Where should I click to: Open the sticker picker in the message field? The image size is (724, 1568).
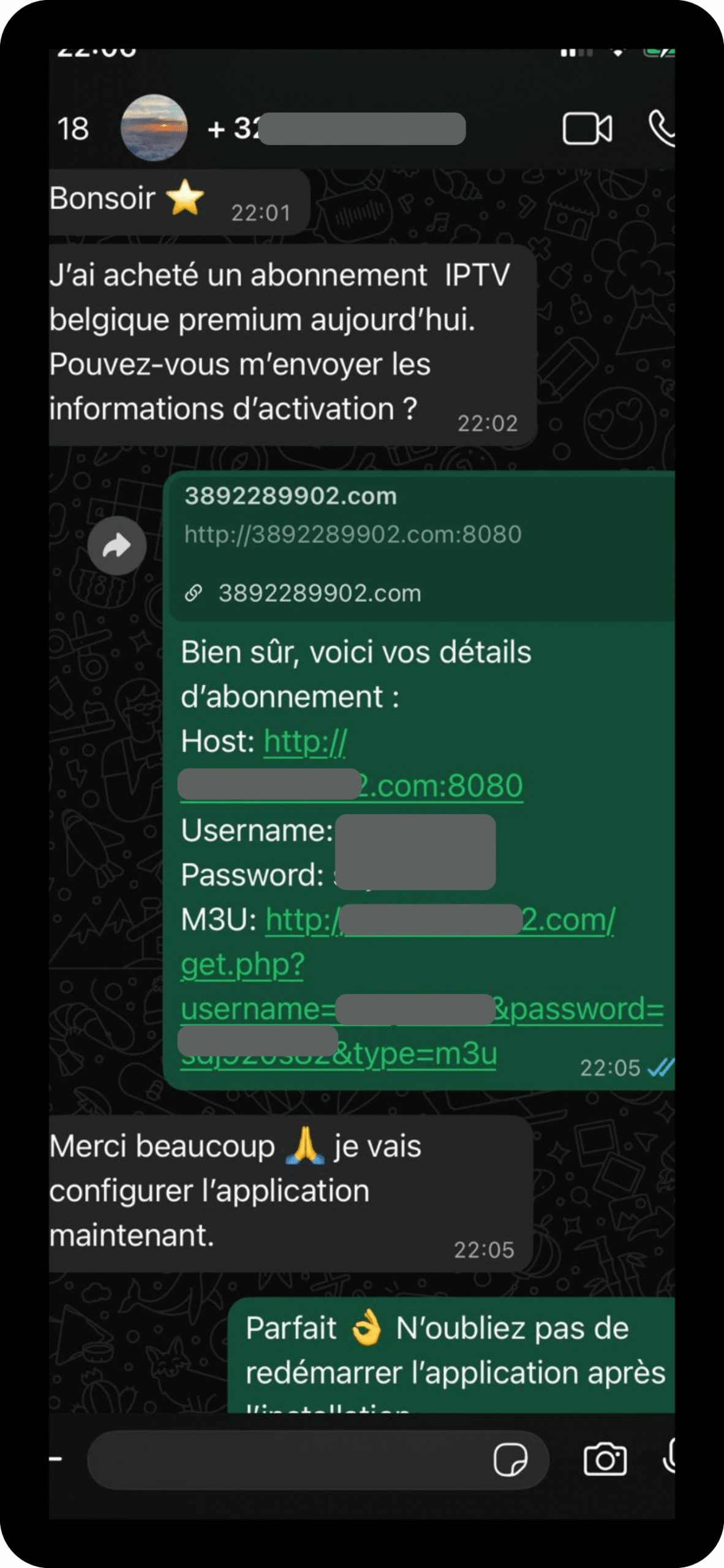(510, 1460)
